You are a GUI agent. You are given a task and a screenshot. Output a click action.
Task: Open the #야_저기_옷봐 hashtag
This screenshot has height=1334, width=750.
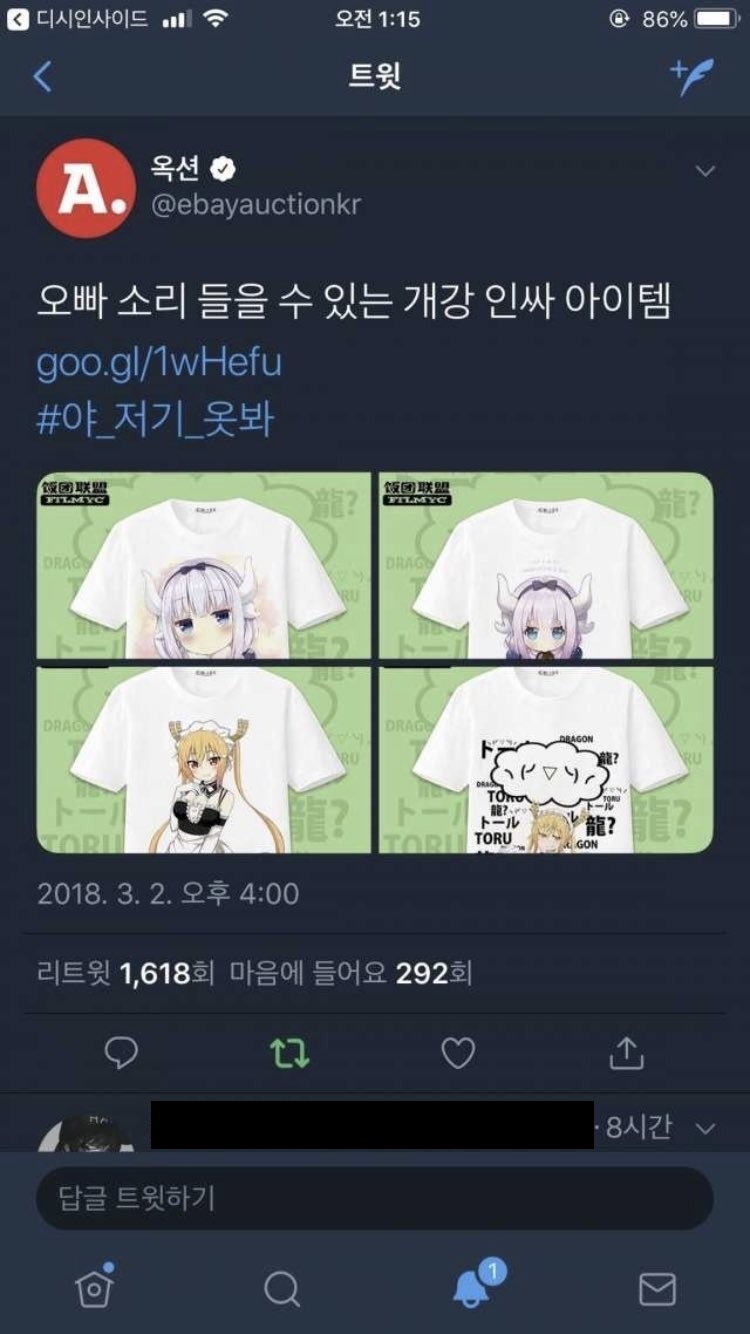pyautogui.click(x=155, y=420)
